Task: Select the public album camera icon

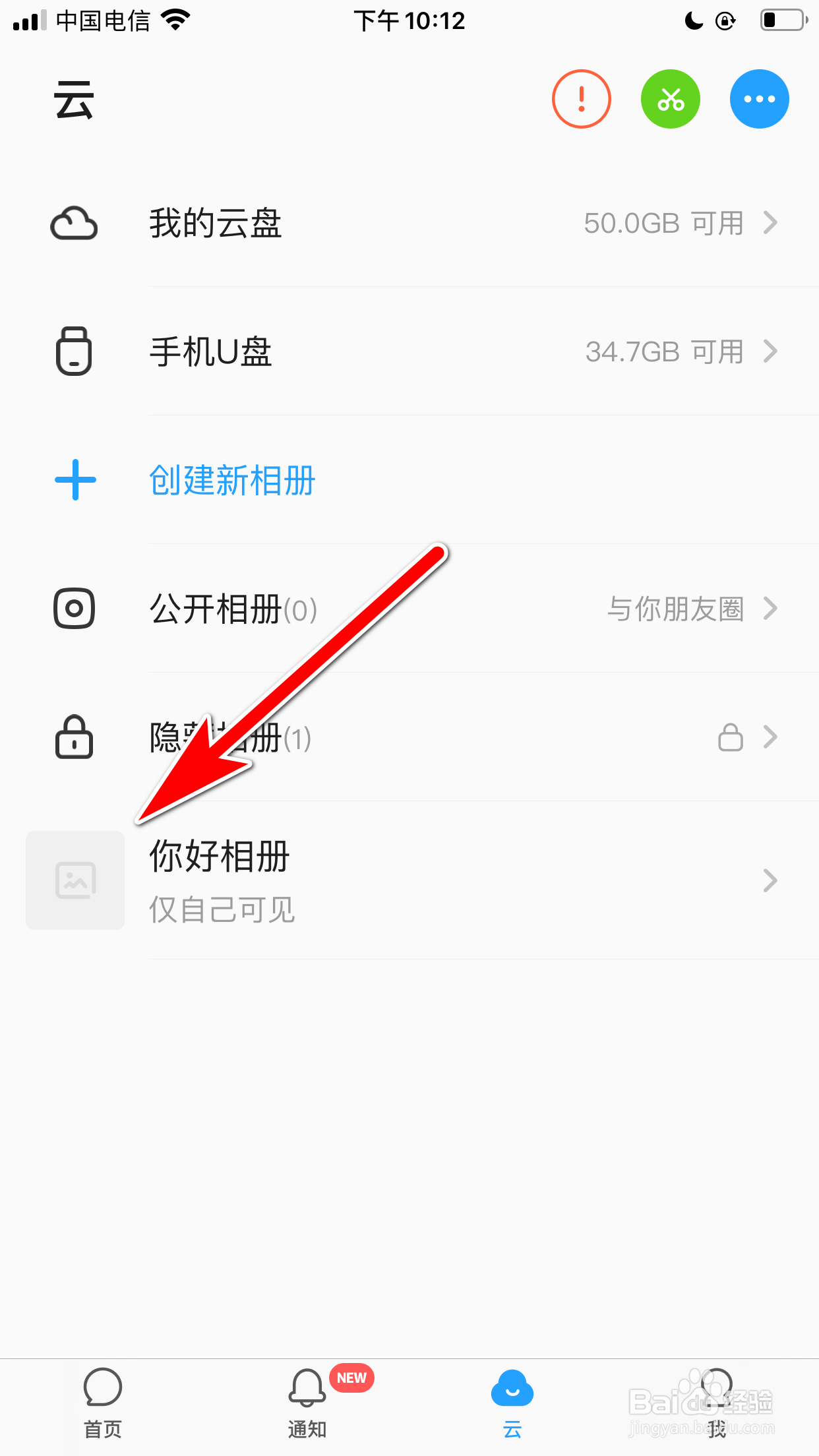Action: pos(74,609)
